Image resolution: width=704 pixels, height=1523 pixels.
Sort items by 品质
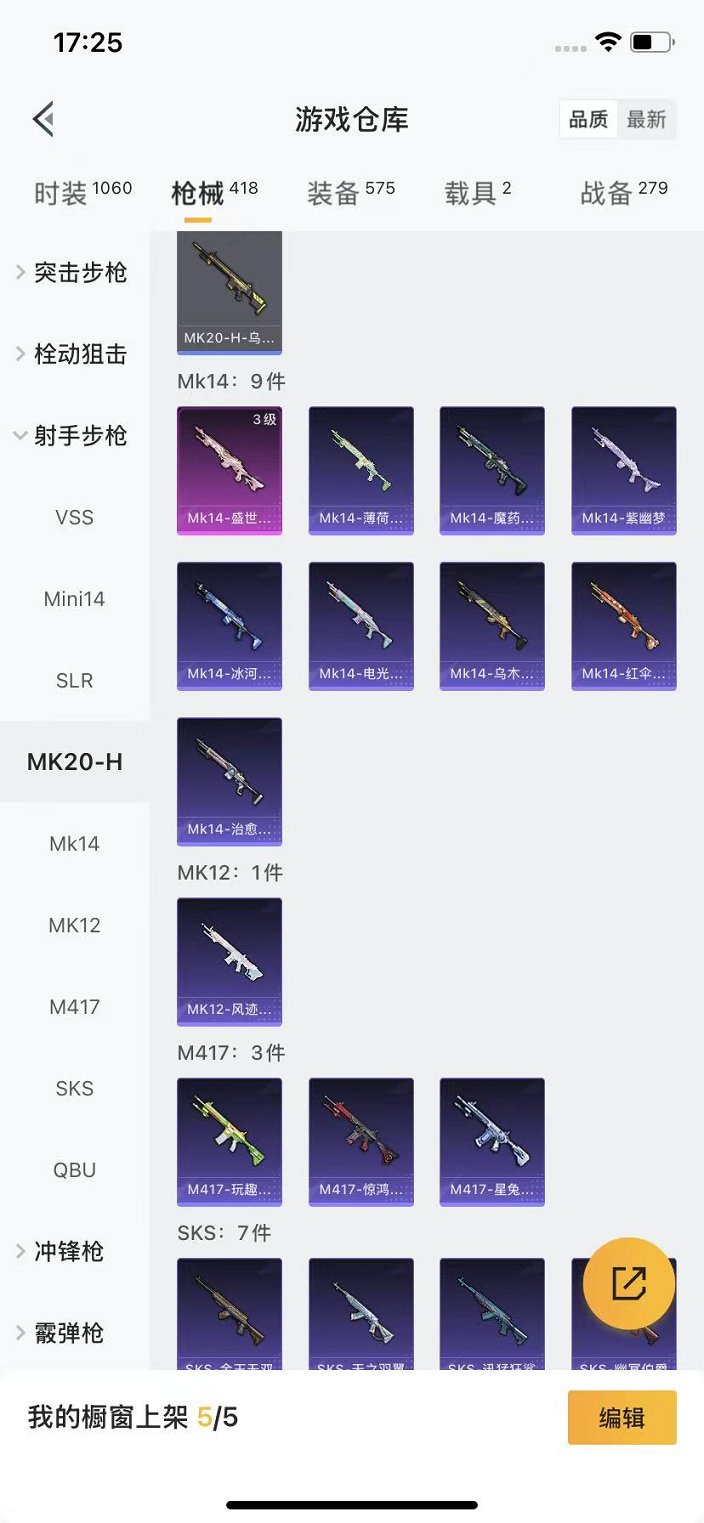point(588,120)
